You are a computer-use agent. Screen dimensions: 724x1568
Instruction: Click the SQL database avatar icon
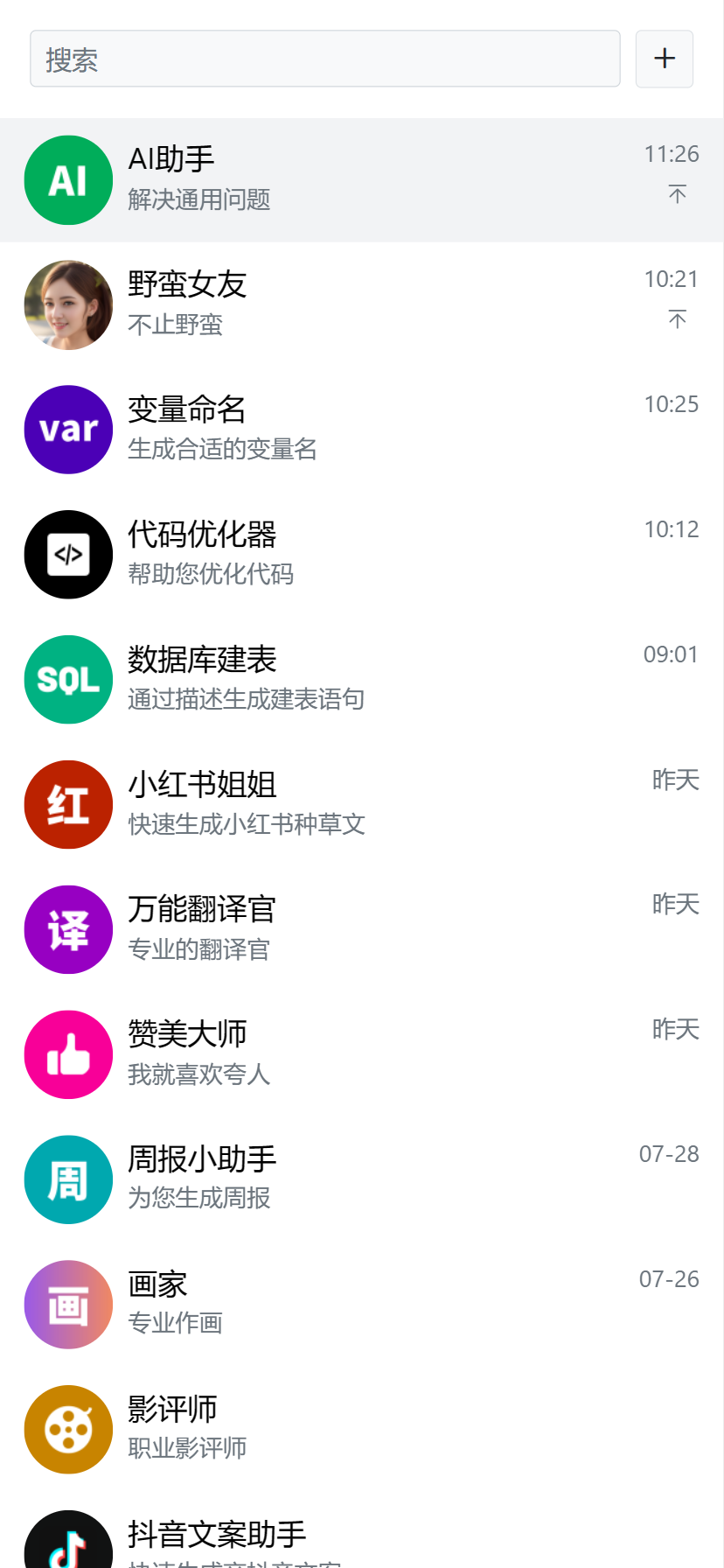click(68, 679)
